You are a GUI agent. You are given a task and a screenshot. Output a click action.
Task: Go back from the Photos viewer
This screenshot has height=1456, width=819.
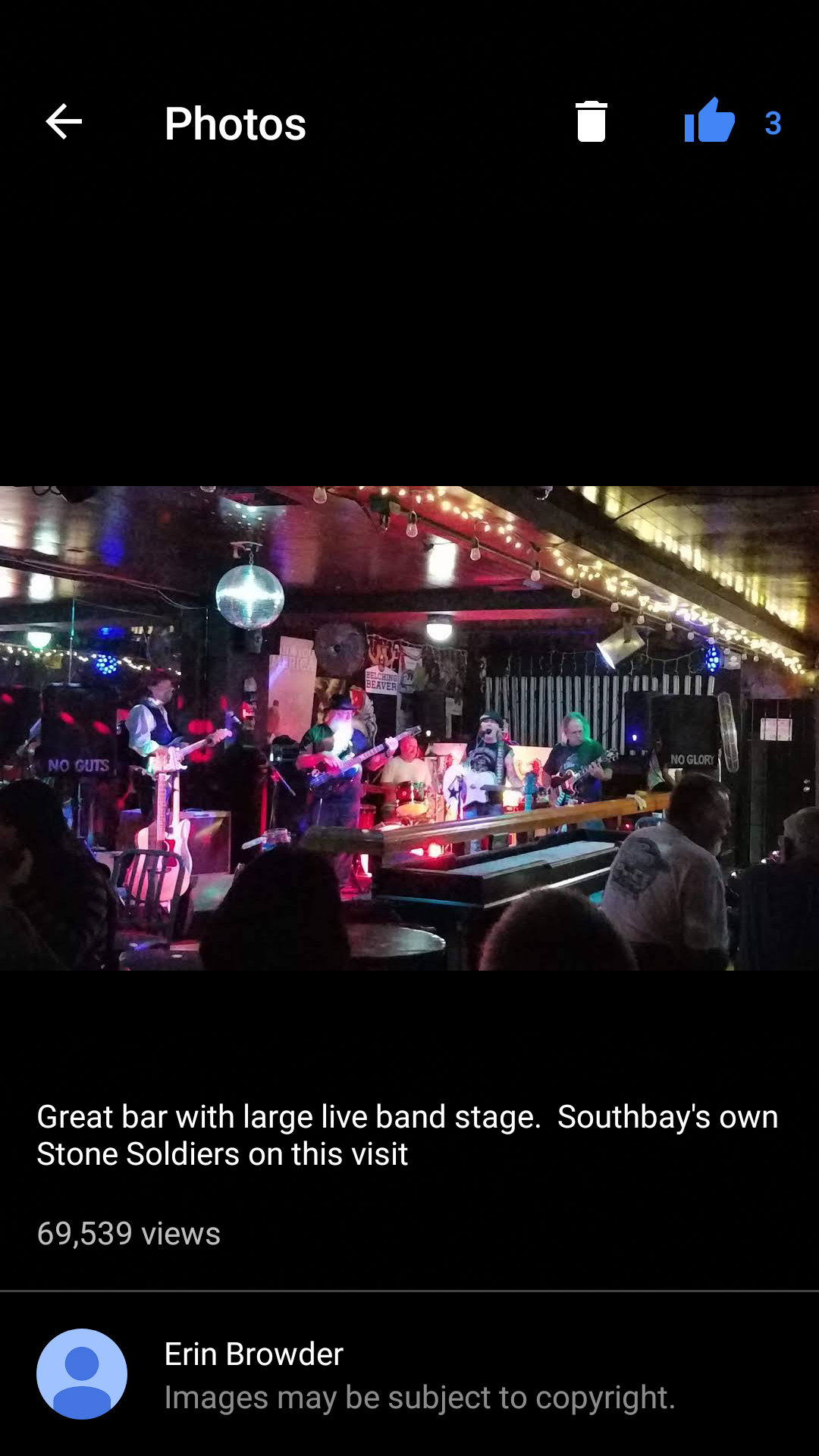(64, 122)
